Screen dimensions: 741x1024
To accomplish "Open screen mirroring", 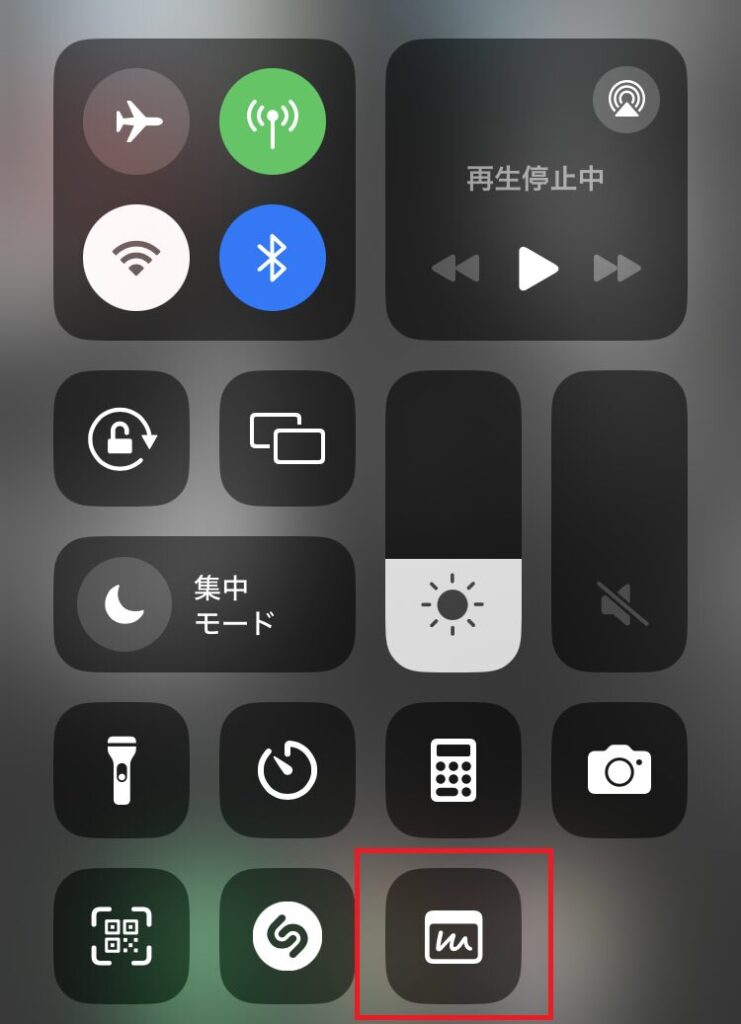I will (x=287, y=438).
